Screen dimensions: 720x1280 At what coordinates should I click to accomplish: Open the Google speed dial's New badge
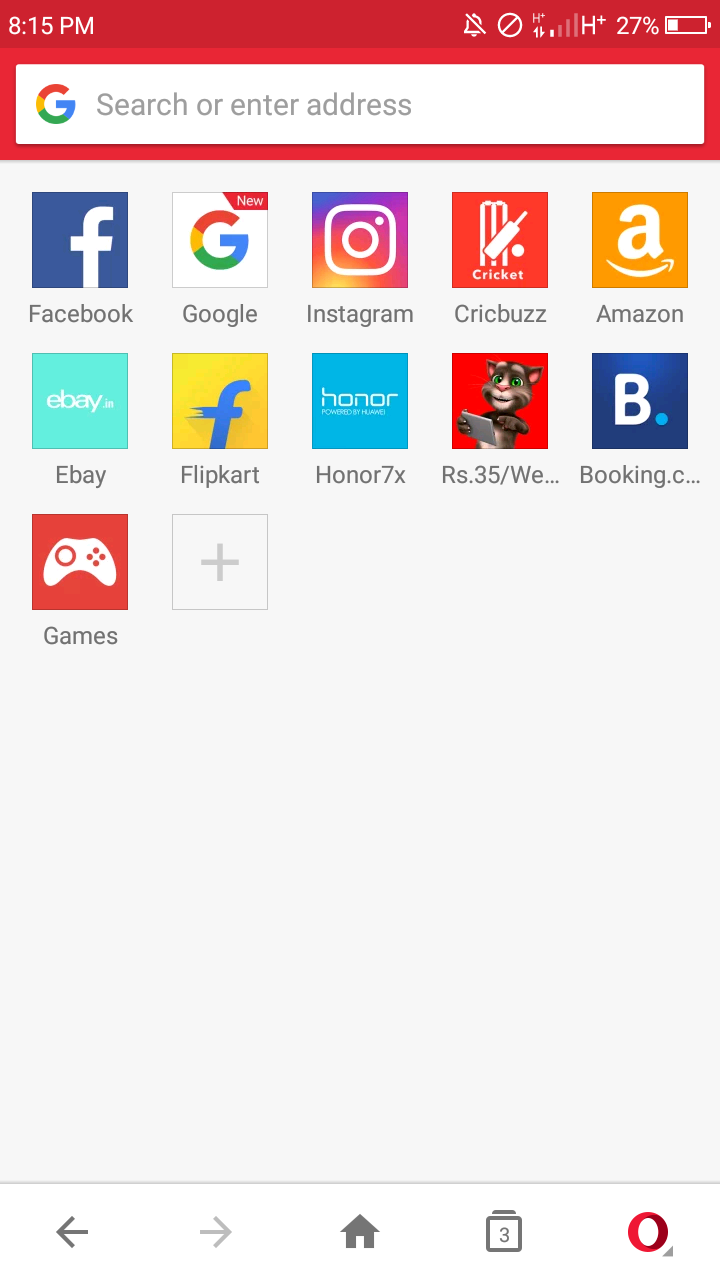(249, 201)
